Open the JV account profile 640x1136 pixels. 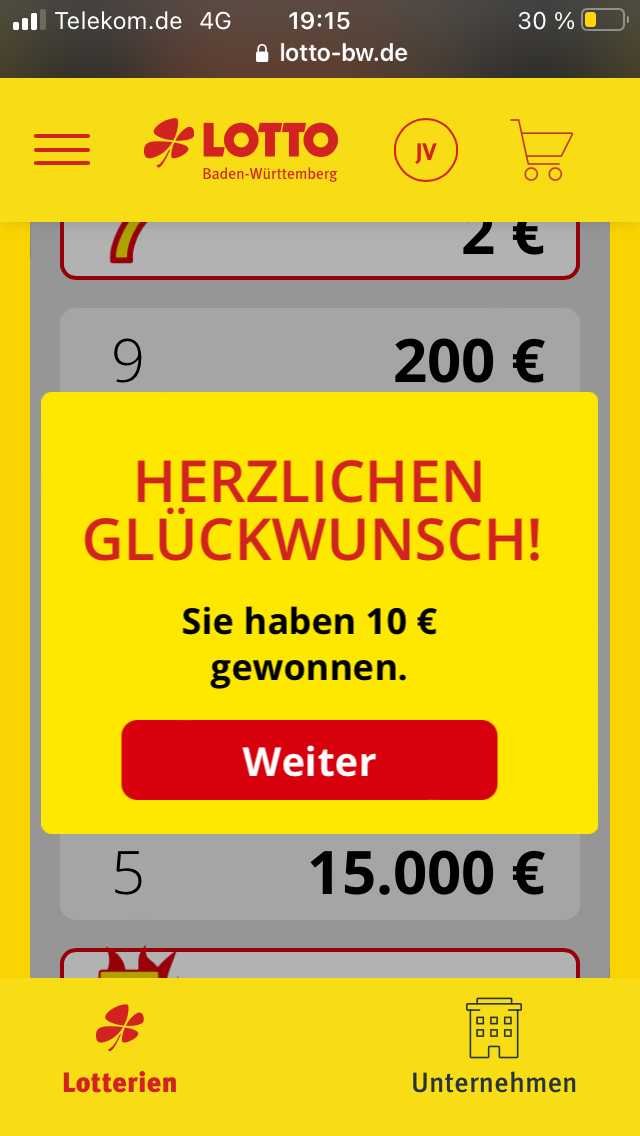coord(426,151)
